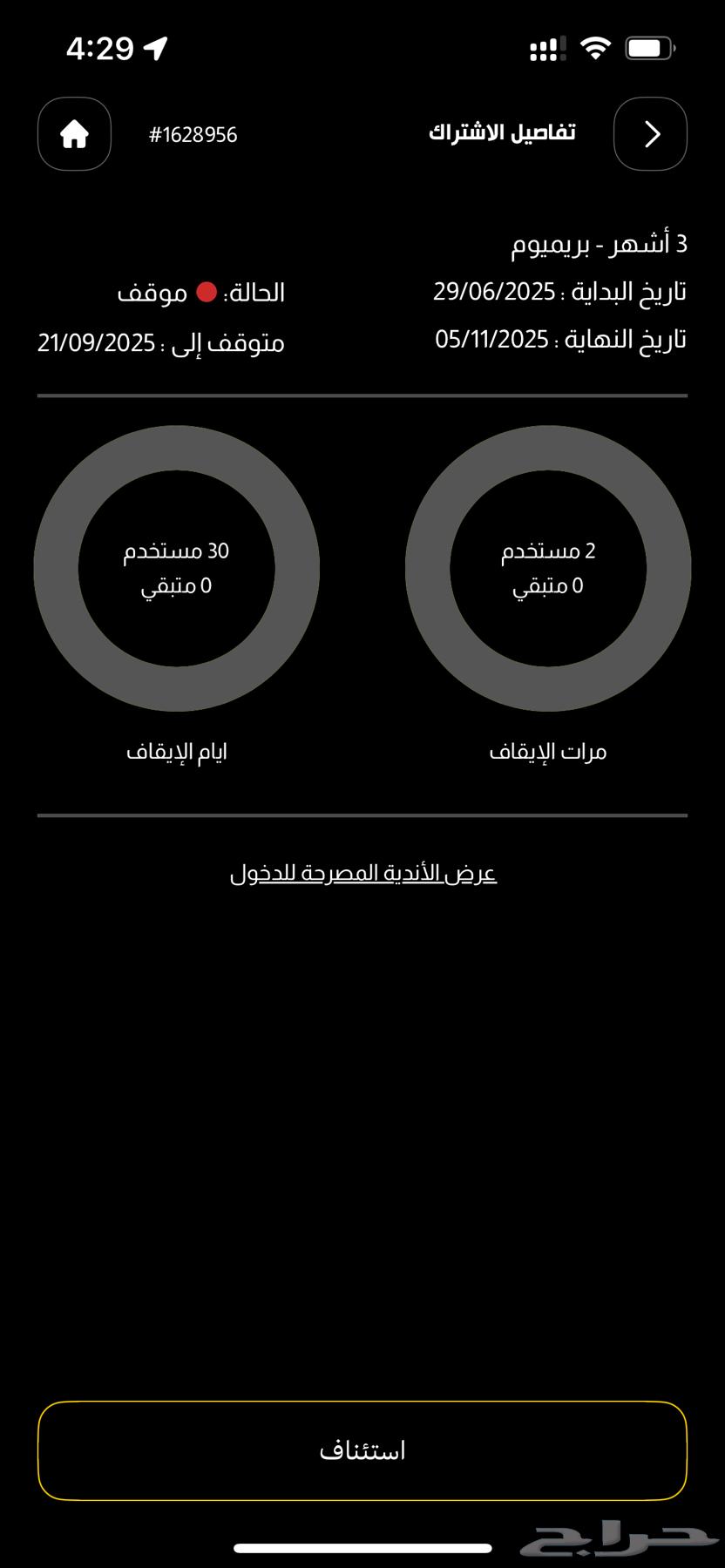Tap the home icon in the header
Screen dimensions: 725x1568
pos(73,133)
